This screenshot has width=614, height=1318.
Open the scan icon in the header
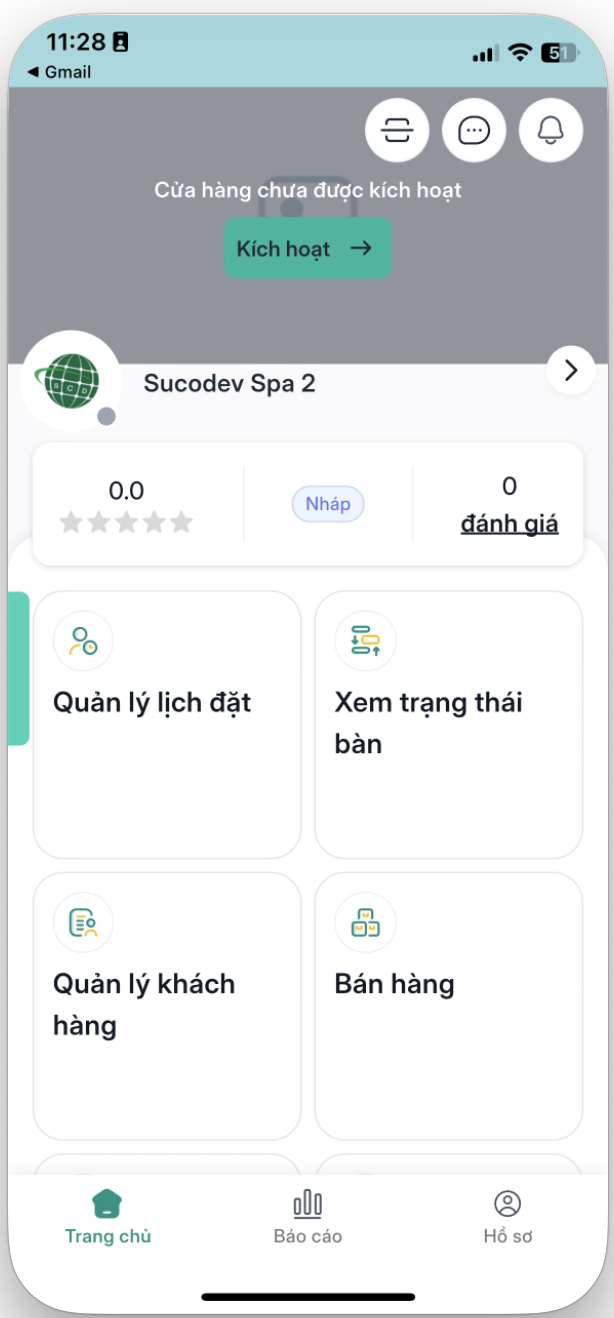point(397,131)
